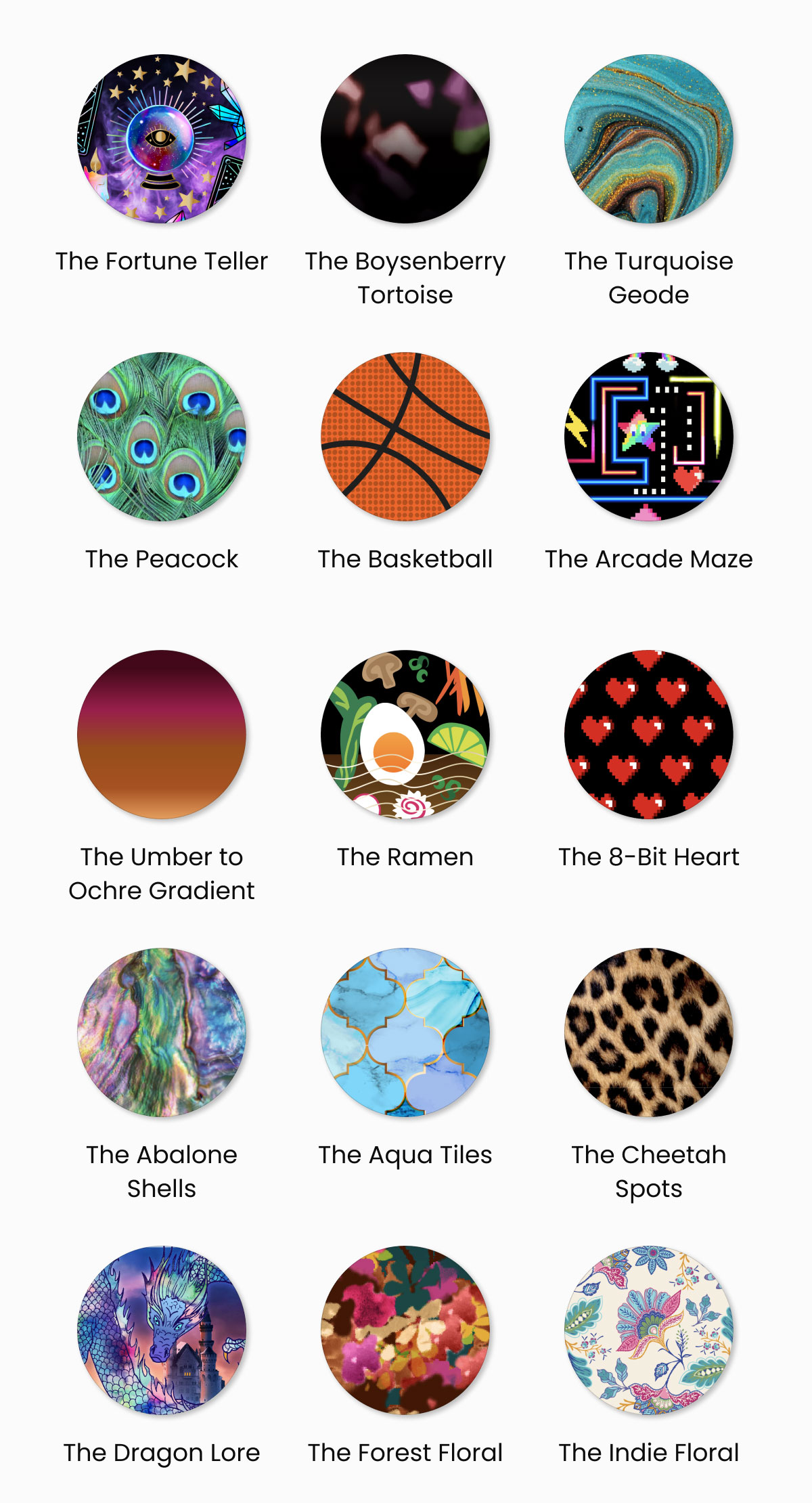Screen dimensions: 812x1503
Task: Choose The Turquoise Geode design
Action: pos(649,139)
